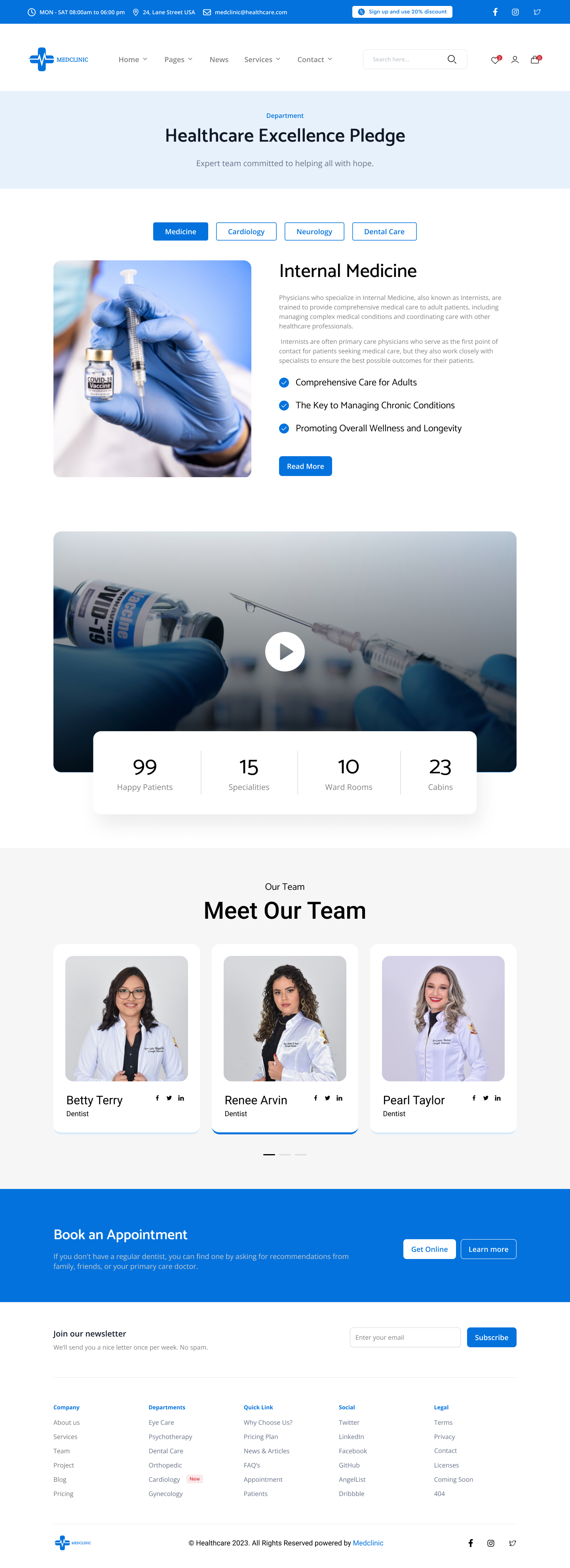
Task: Click the user account icon
Action: point(515,59)
